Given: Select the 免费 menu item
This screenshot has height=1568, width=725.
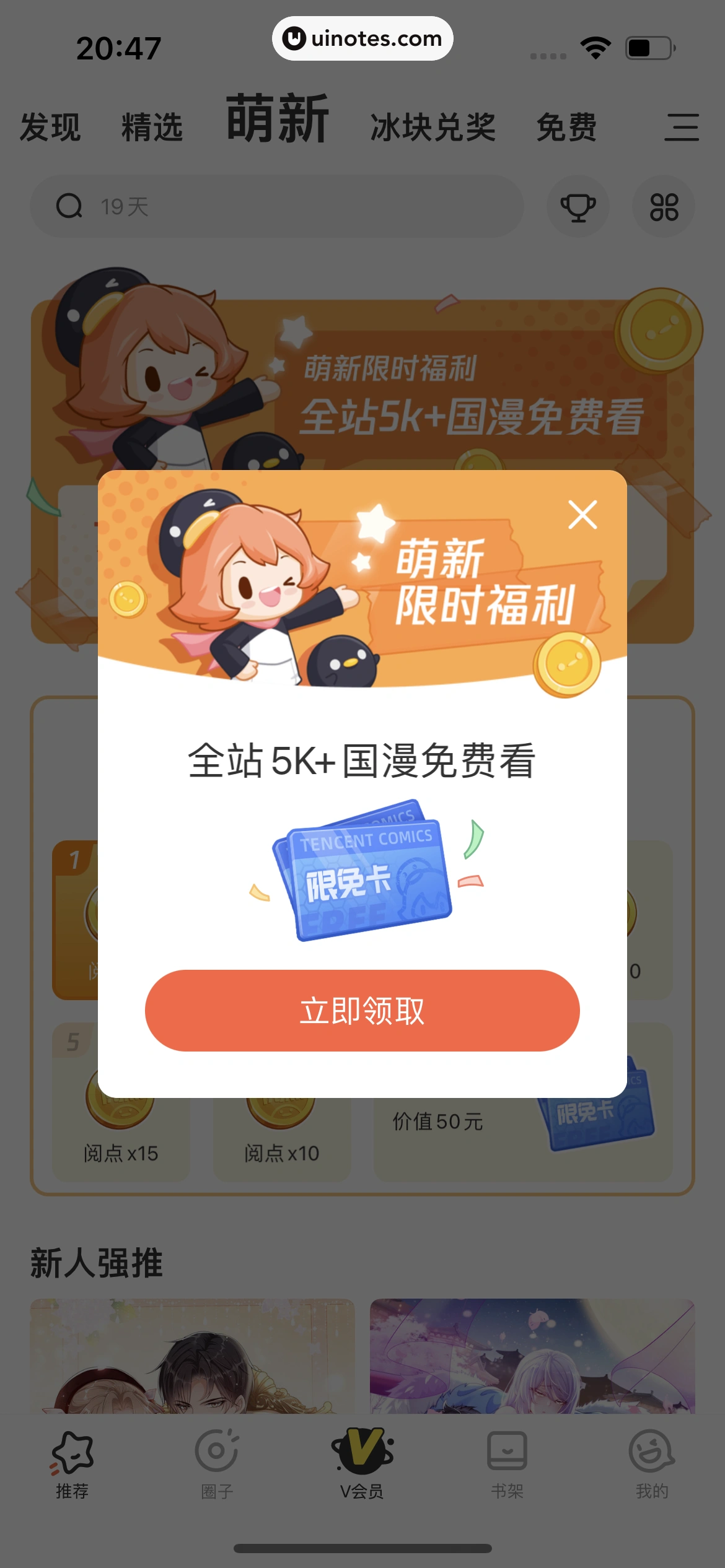Looking at the screenshot, I should pyautogui.click(x=568, y=126).
